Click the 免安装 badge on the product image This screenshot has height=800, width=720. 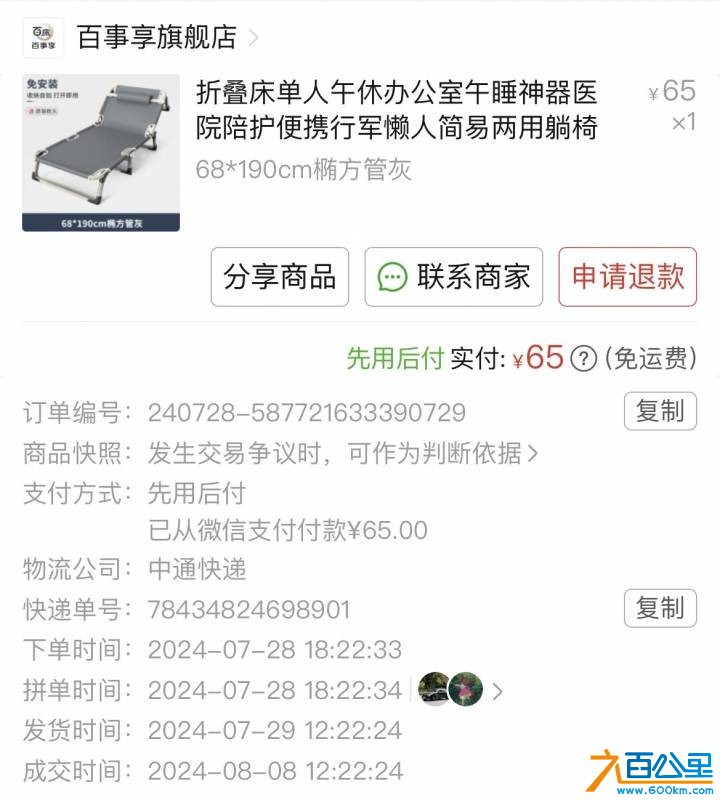click(x=47, y=85)
